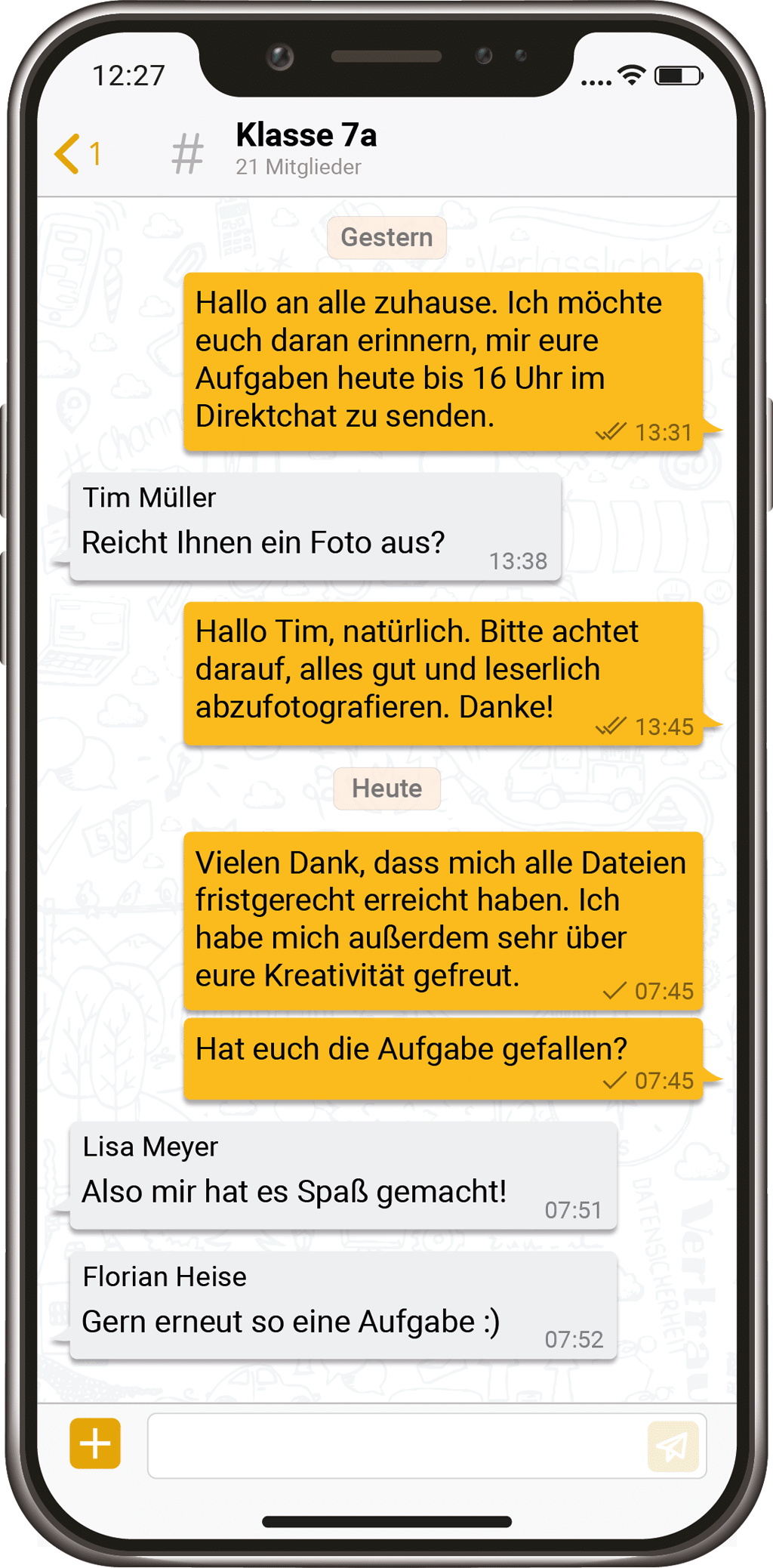Go back using the yellow back arrow
Image resolution: width=773 pixels, height=1568 pixels.
point(68,154)
